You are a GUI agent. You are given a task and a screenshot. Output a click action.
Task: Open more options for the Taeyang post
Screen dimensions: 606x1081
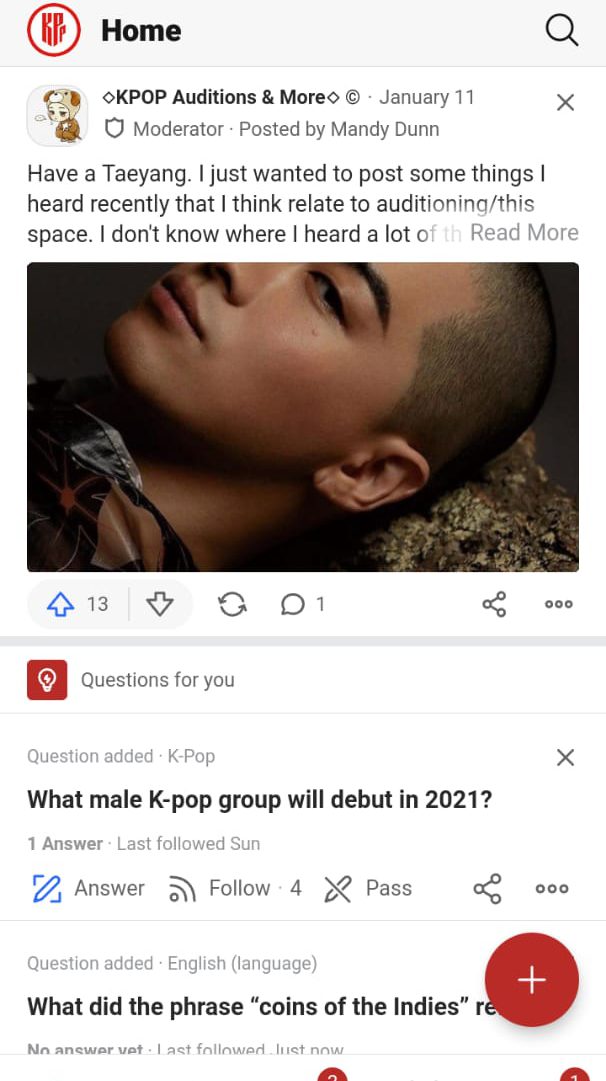click(558, 604)
